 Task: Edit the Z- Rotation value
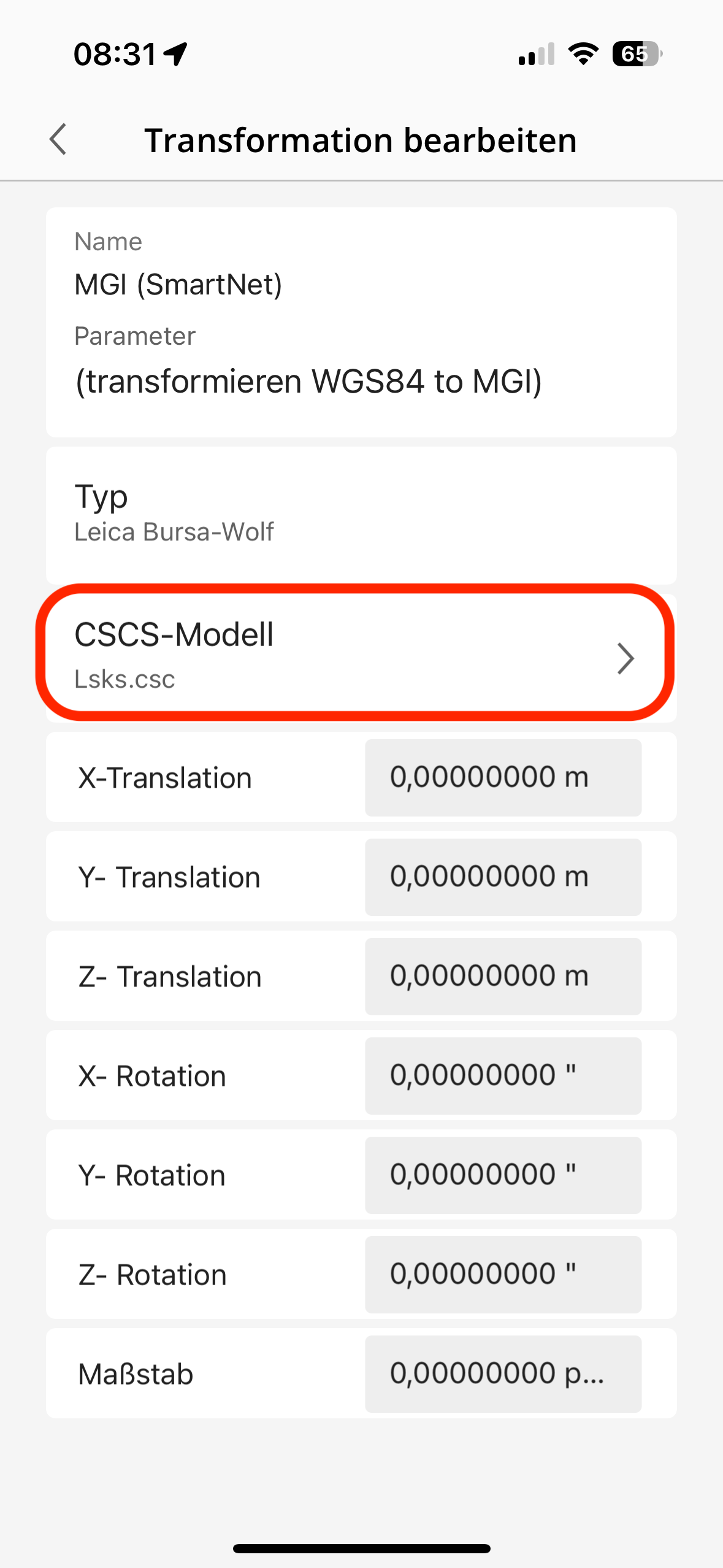click(503, 1274)
